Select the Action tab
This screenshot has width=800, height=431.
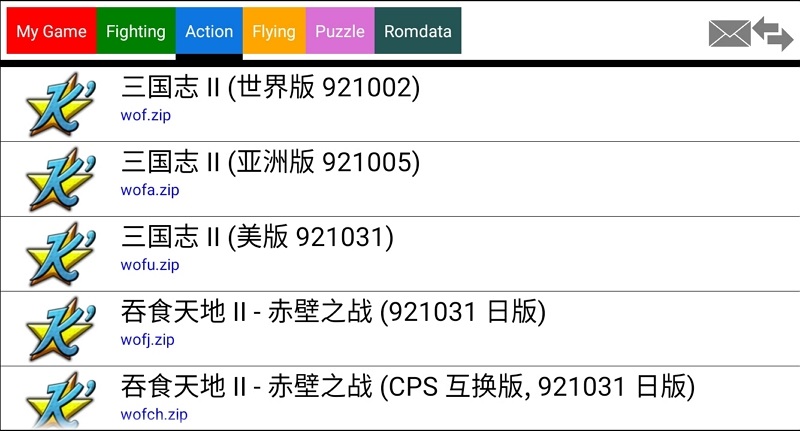coord(209,31)
